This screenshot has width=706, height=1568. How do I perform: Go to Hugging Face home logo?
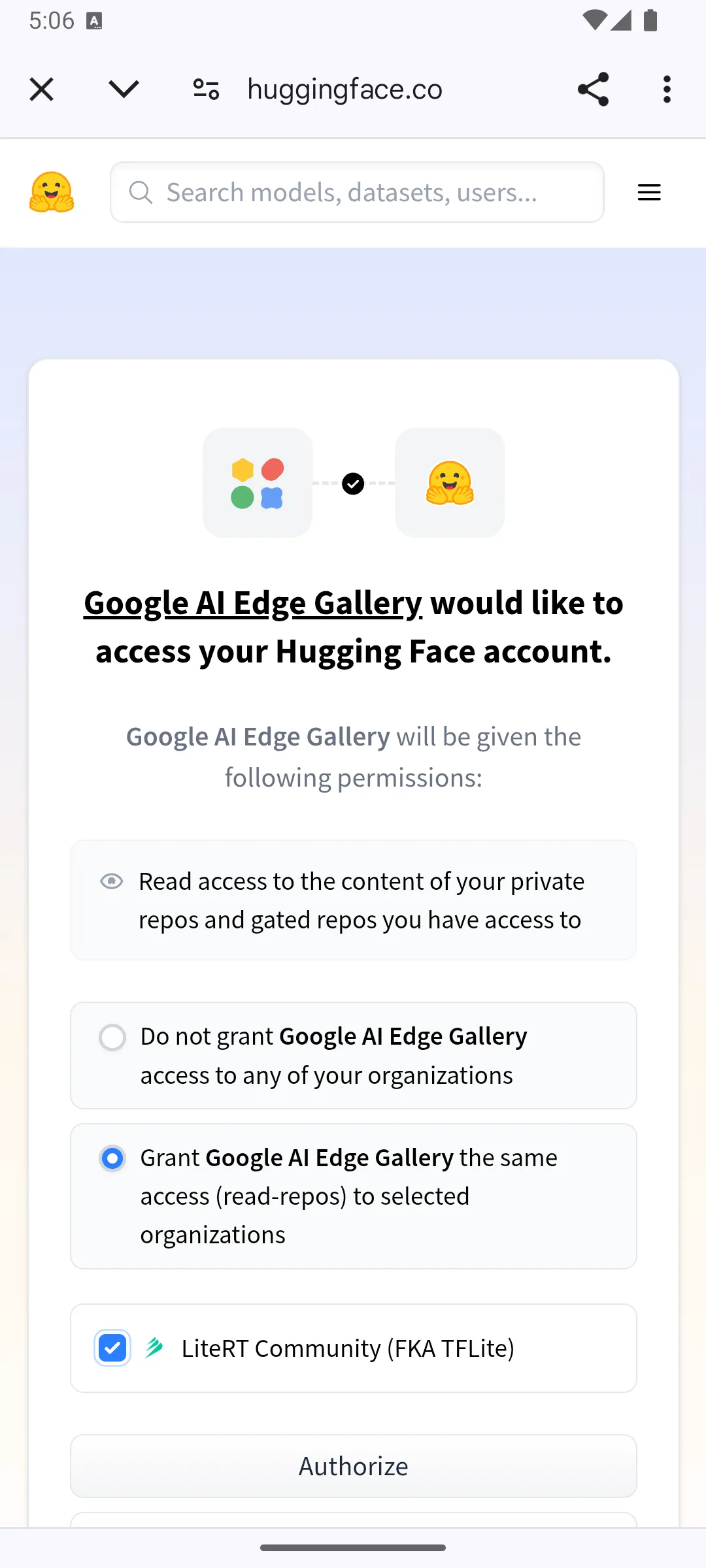click(52, 192)
